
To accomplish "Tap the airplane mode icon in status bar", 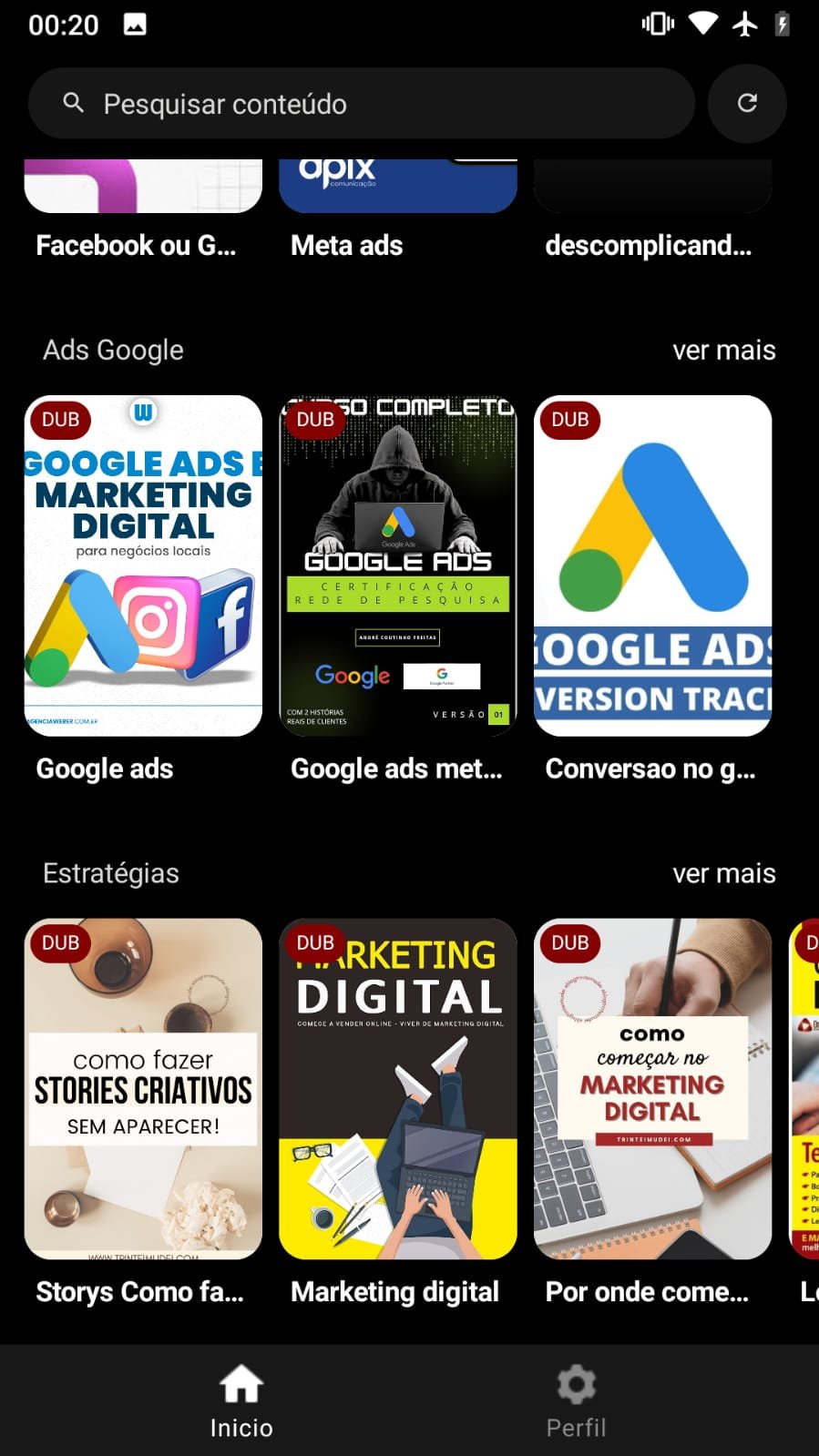I will click(x=744, y=24).
